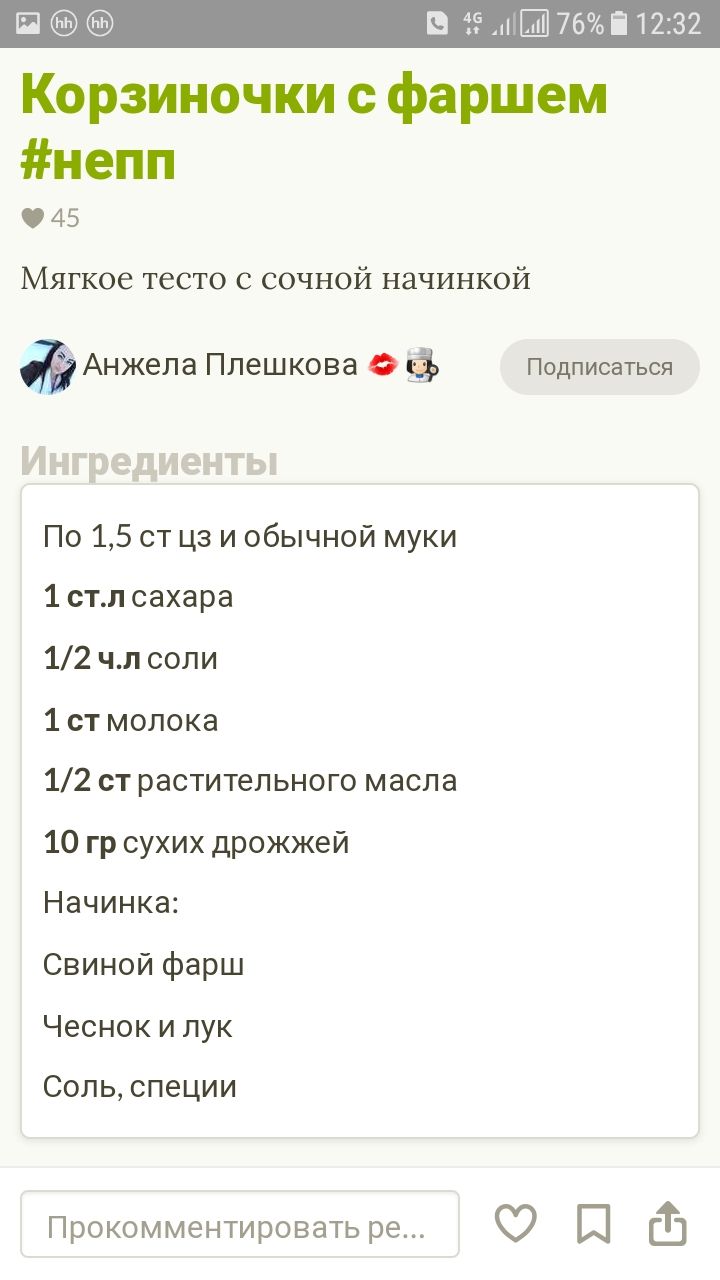The image size is (720, 1280).
Task: Like this recipe with the heart icon
Action: 517,1224
